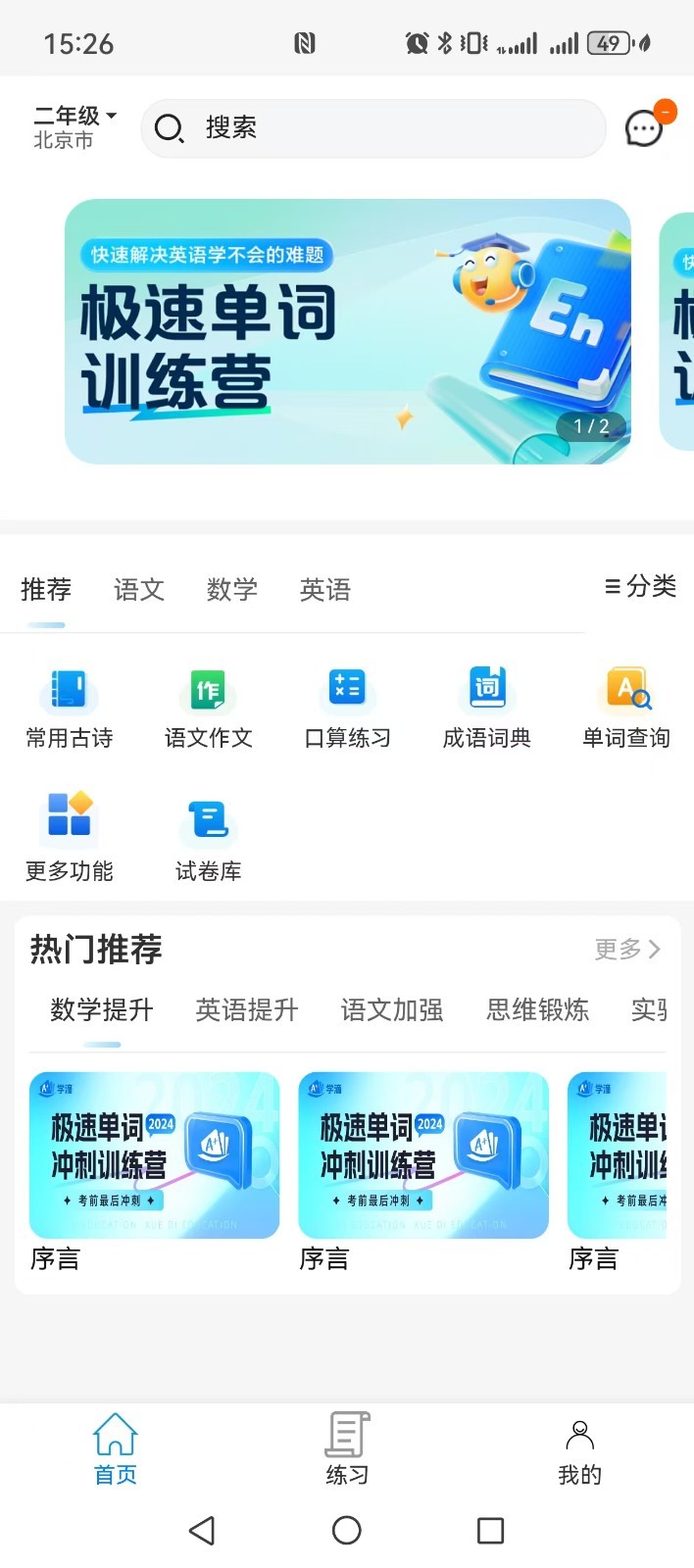694x1568 pixels.
Task: Open the messages chat bubble icon
Action: (x=644, y=128)
